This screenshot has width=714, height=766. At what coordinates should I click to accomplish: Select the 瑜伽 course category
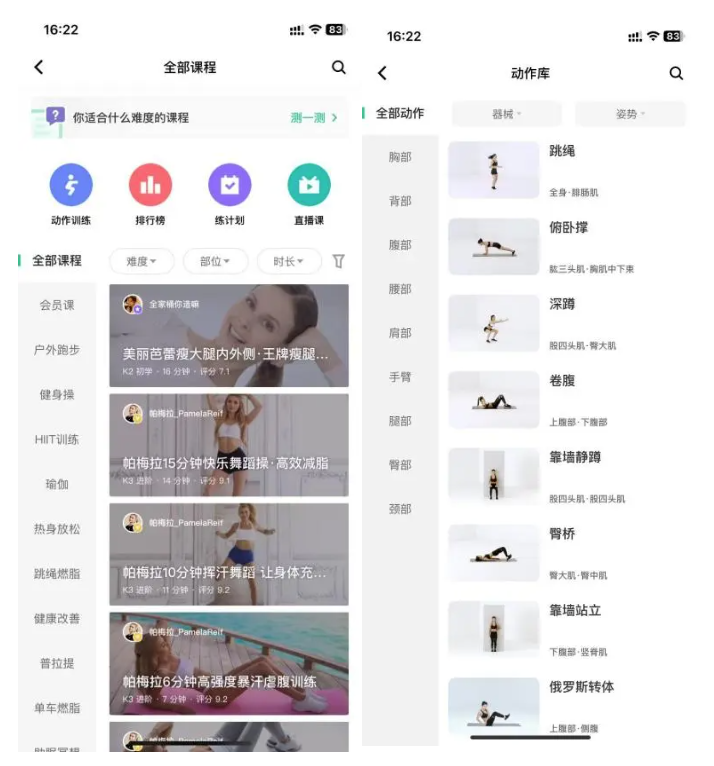[57, 484]
